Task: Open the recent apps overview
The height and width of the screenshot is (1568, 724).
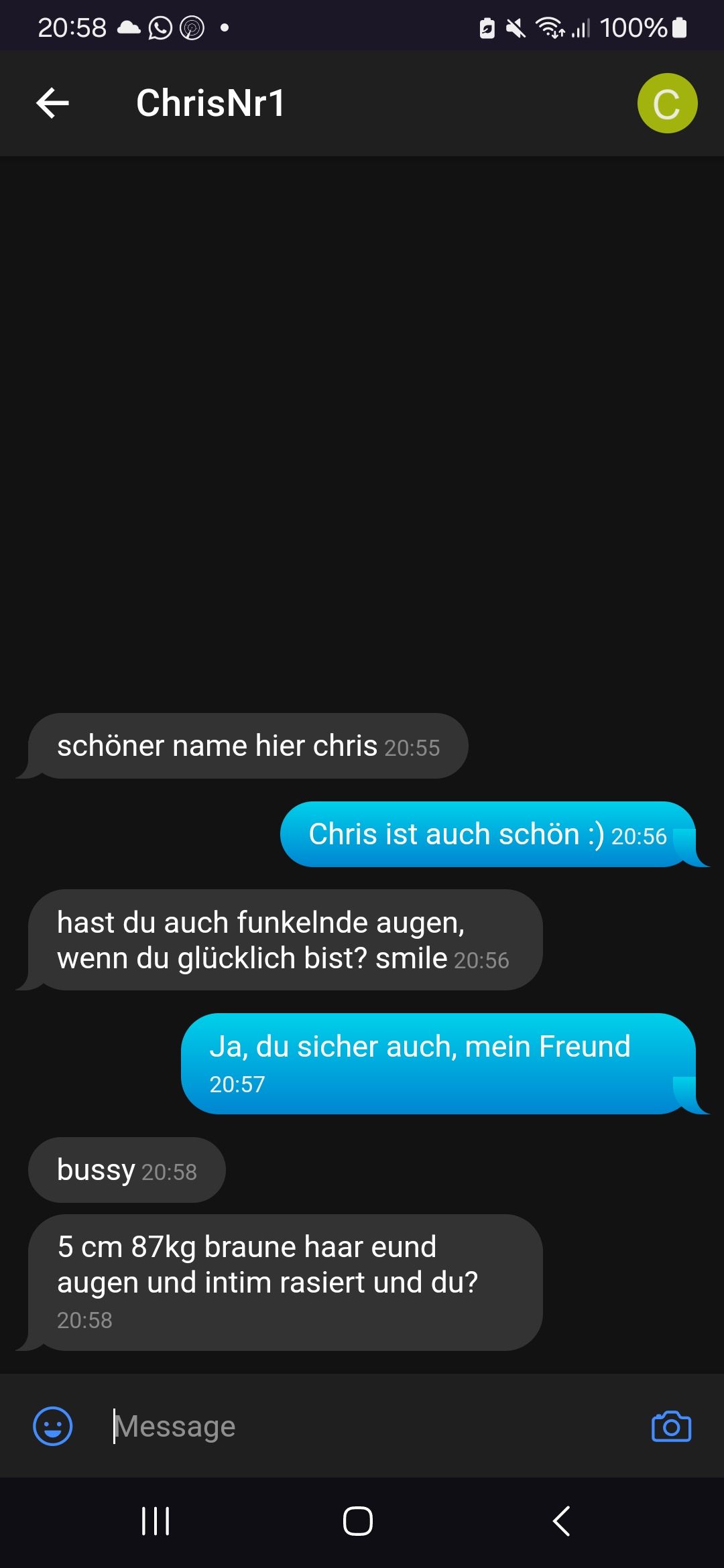Action: coord(156,1521)
